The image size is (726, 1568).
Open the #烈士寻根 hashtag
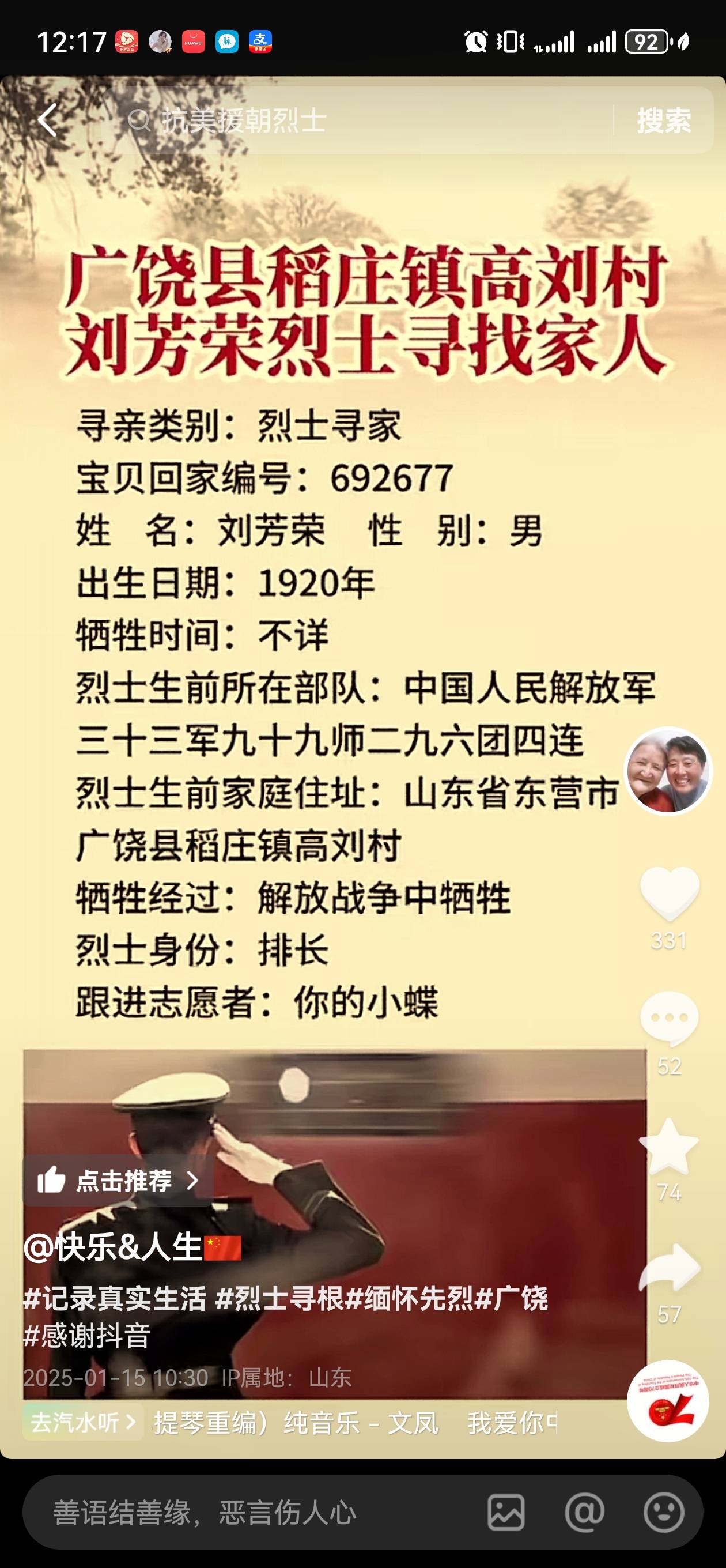click(x=279, y=1298)
